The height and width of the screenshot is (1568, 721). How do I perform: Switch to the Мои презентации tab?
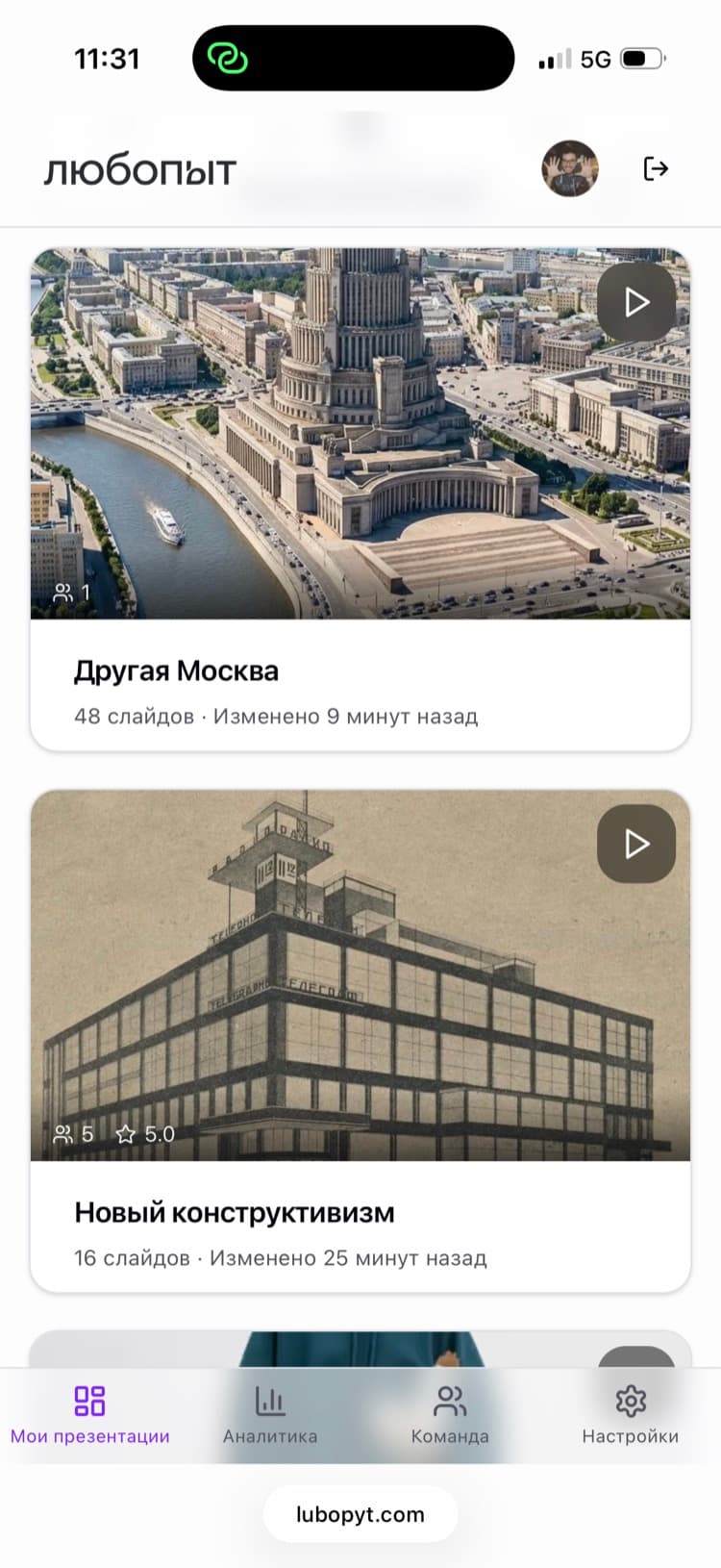click(89, 1414)
